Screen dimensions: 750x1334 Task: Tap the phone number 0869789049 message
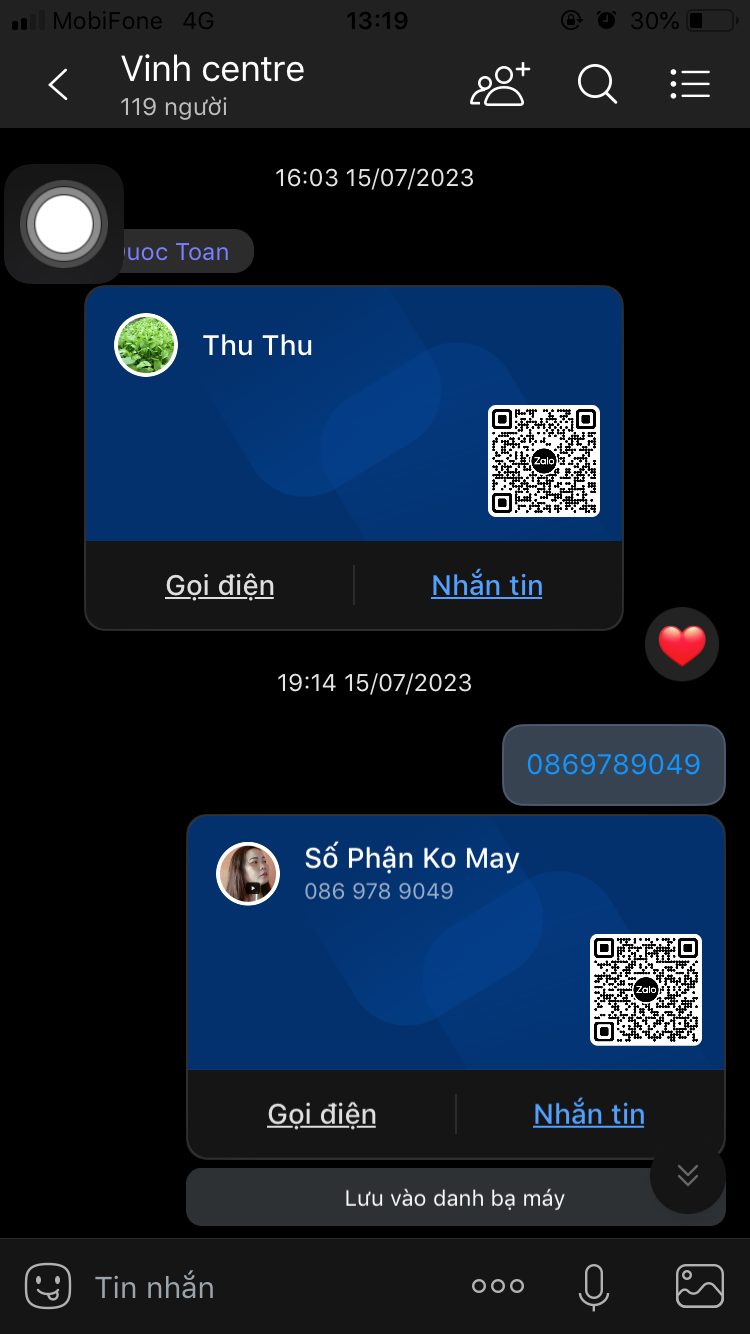[x=613, y=765]
